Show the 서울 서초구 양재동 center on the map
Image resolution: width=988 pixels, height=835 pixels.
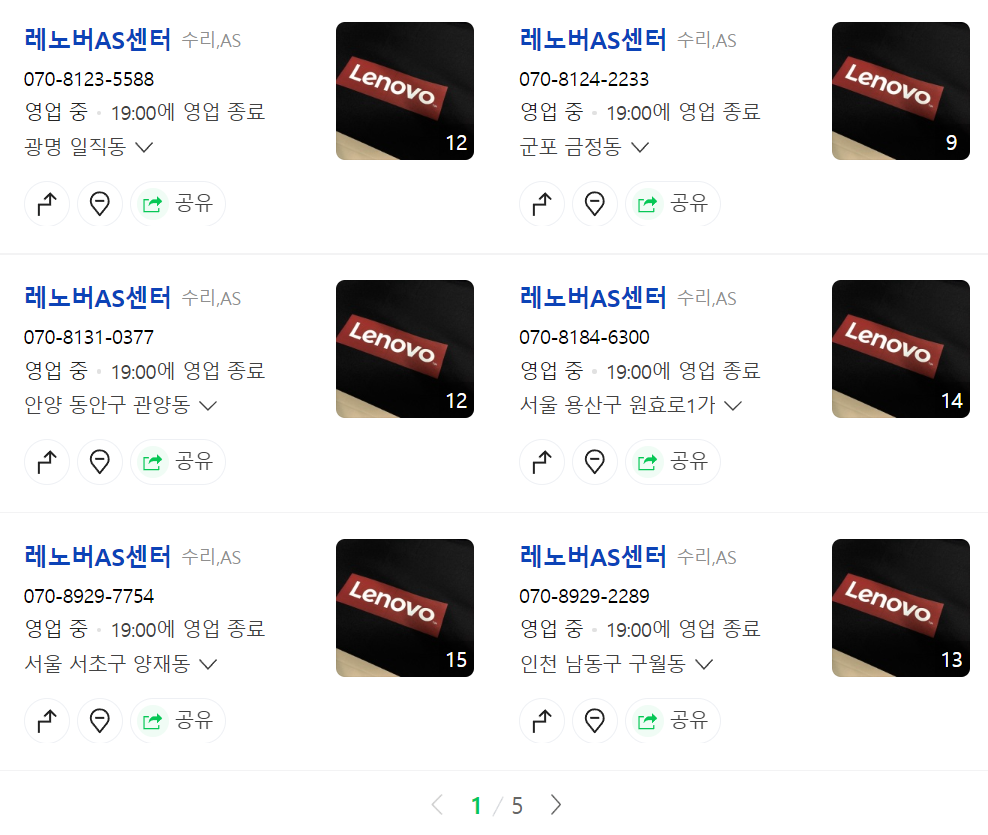point(100,720)
